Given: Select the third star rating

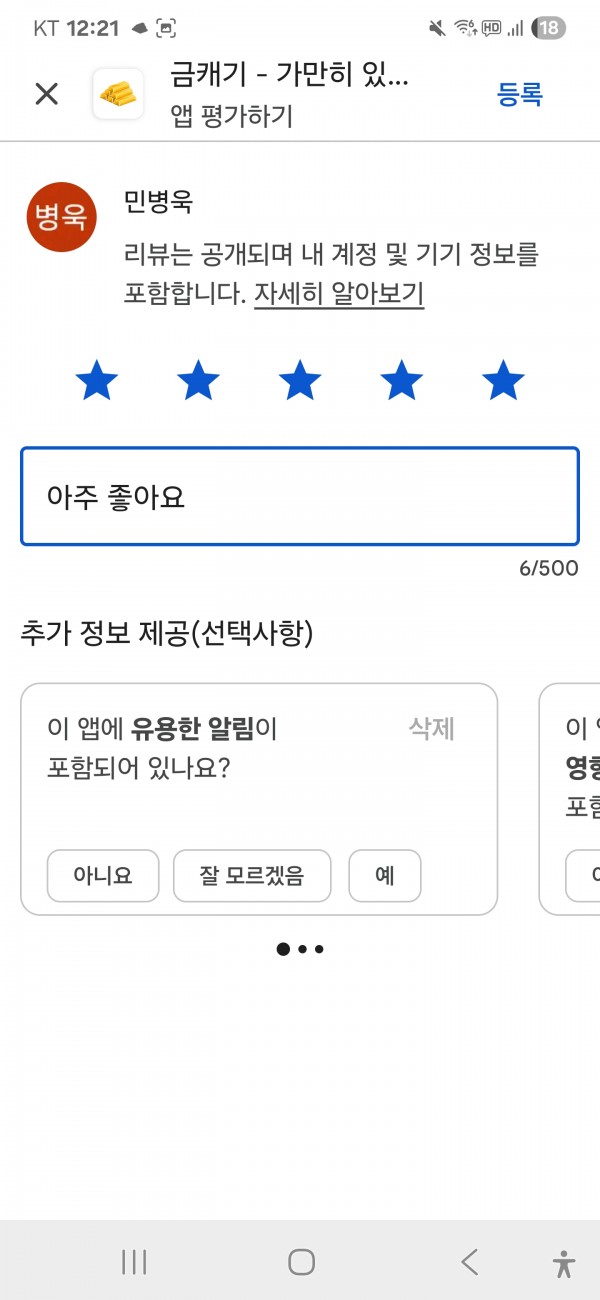Looking at the screenshot, I should [x=300, y=381].
